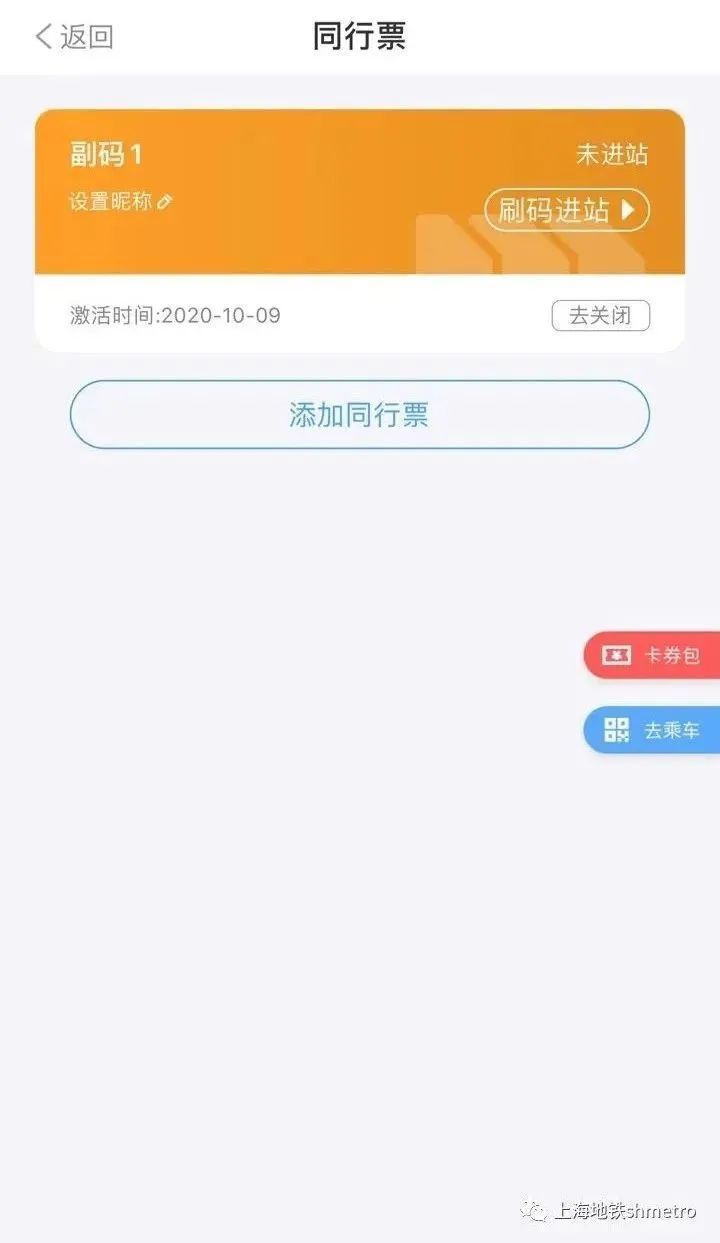Viewport: 720px width, 1243px height.
Task: Open the 去乘车 ride QR code
Action: pos(654,730)
